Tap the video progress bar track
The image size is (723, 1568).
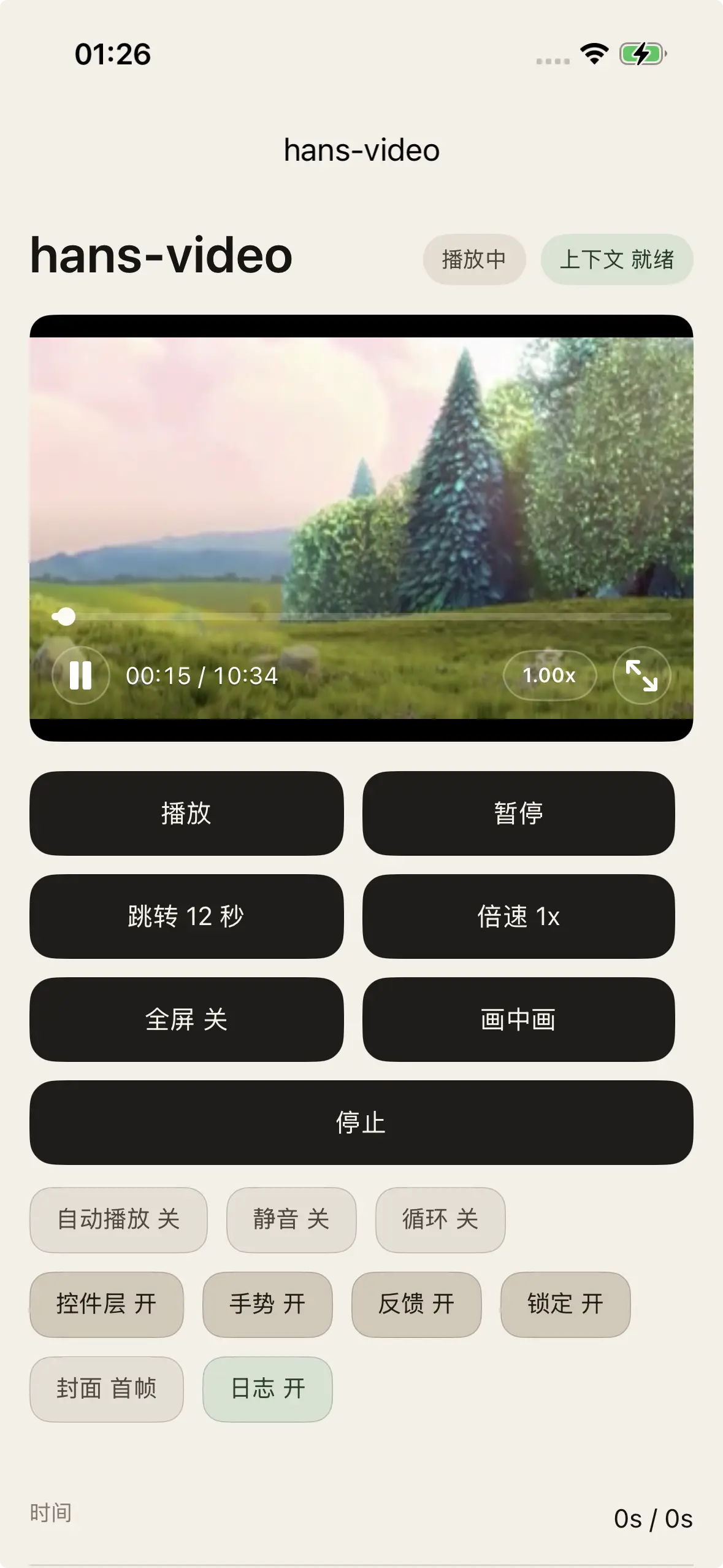[x=368, y=617]
